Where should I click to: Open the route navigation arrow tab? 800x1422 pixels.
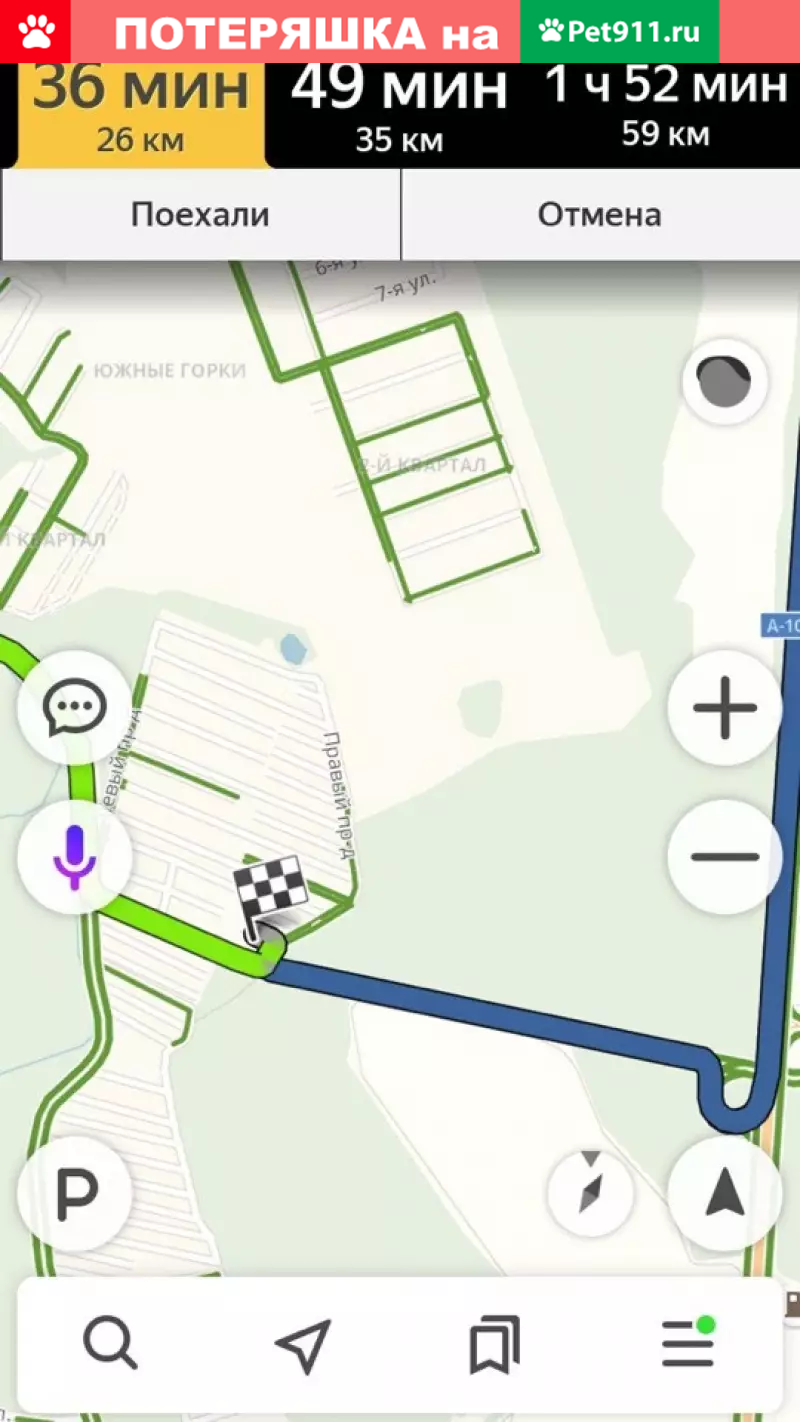point(302,1345)
